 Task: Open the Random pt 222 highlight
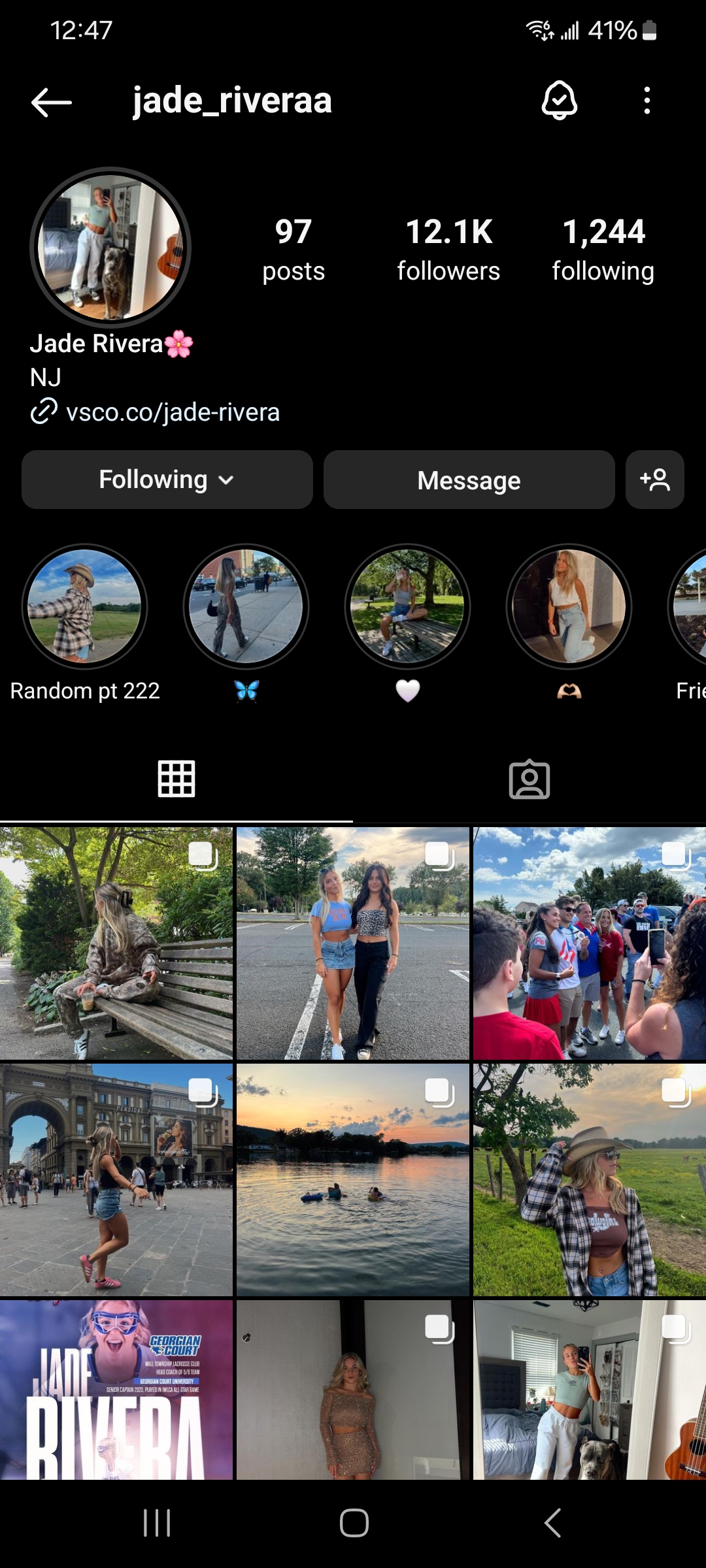pos(85,607)
